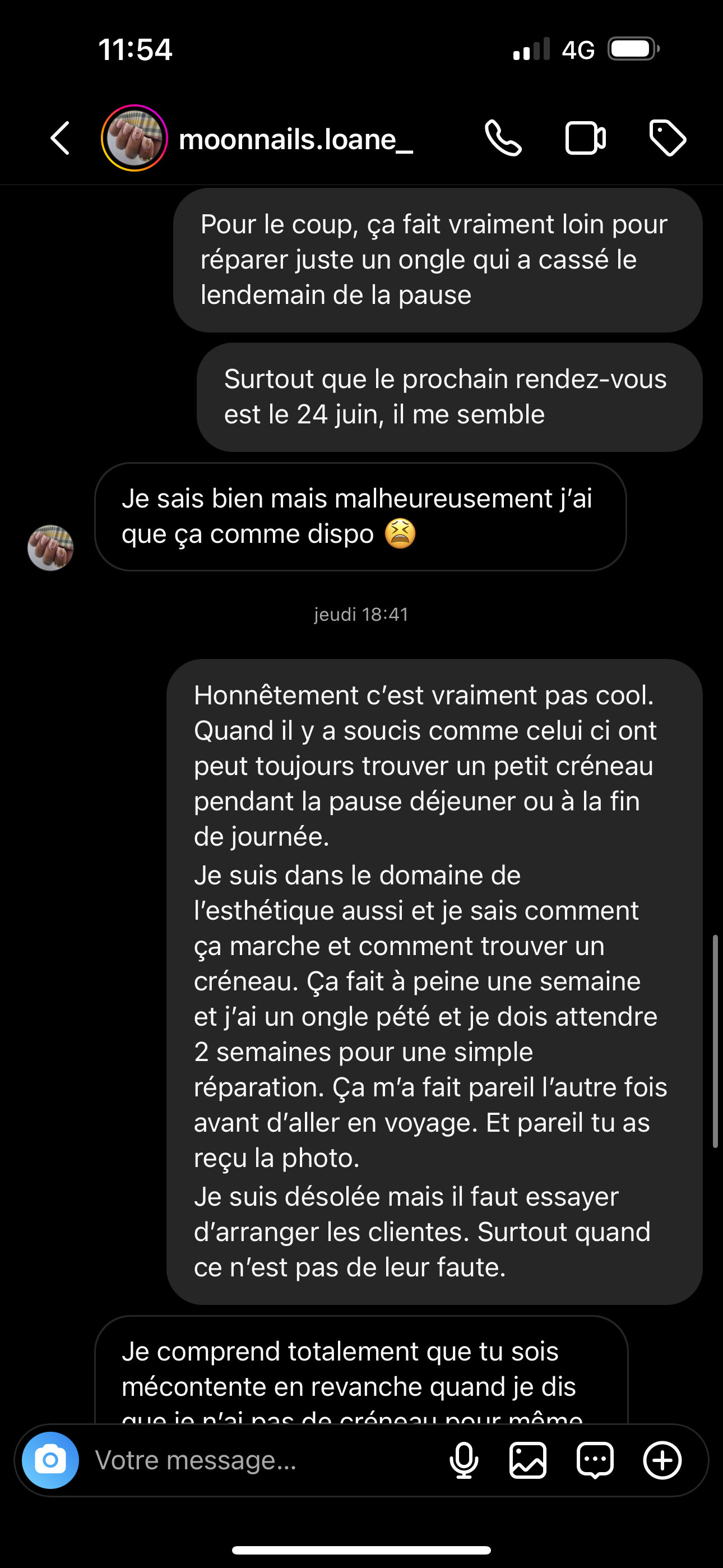Viewport: 723px width, 1568px height.
Task: Start a video call with moonnails.loane_
Action: [585, 139]
